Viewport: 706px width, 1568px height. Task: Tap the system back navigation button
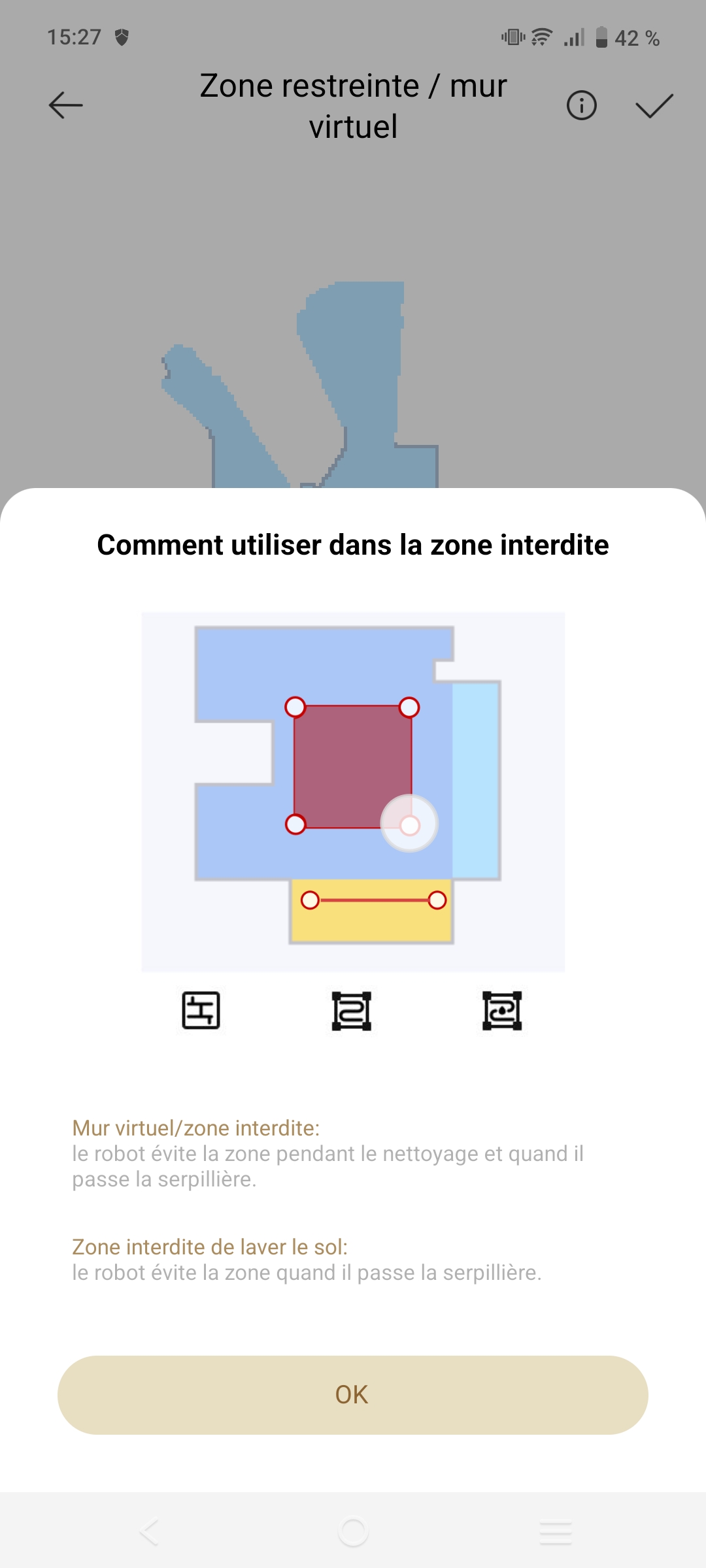point(150,1532)
